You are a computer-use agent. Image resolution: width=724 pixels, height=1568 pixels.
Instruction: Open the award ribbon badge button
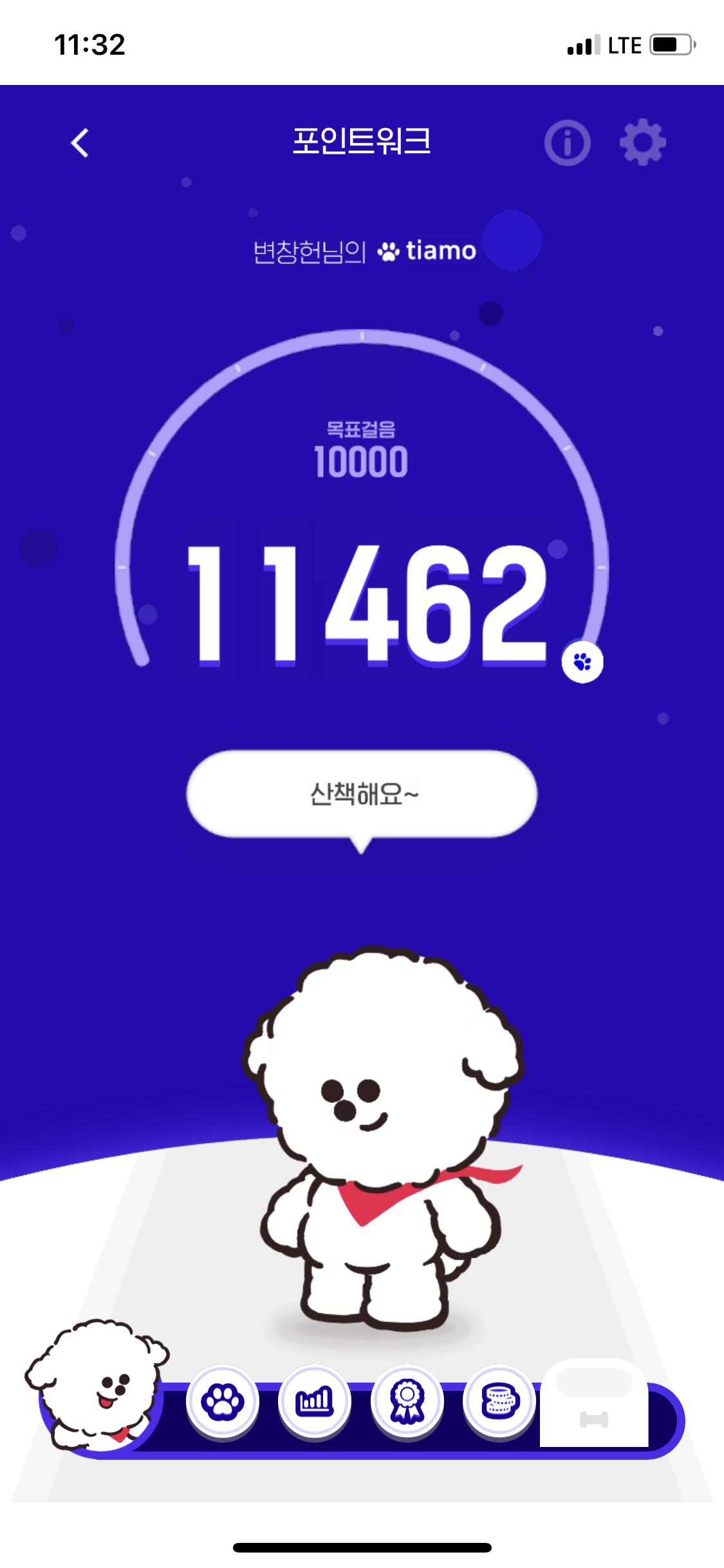(x=407, y=1401)
